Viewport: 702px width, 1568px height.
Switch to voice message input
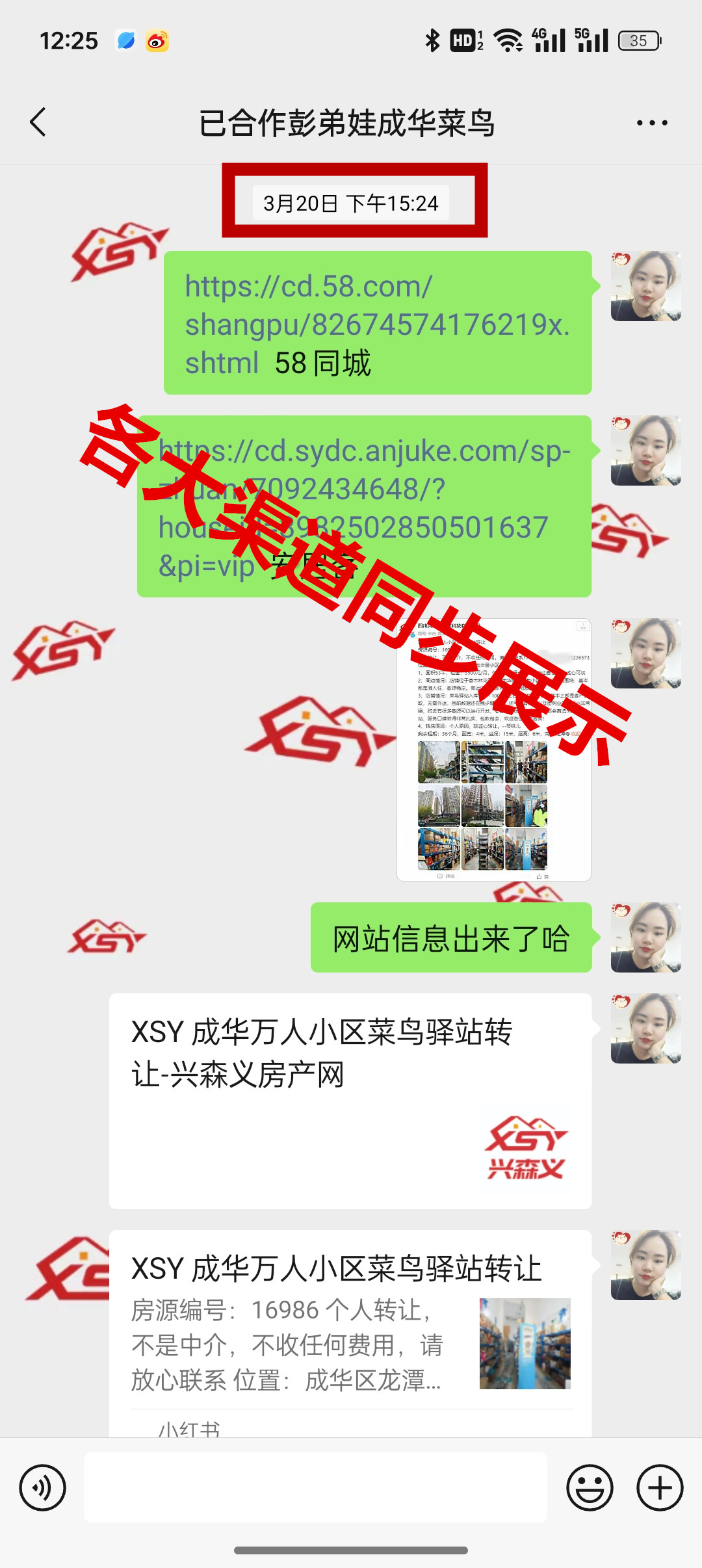pyautogui.click(x=43, y=1487)
